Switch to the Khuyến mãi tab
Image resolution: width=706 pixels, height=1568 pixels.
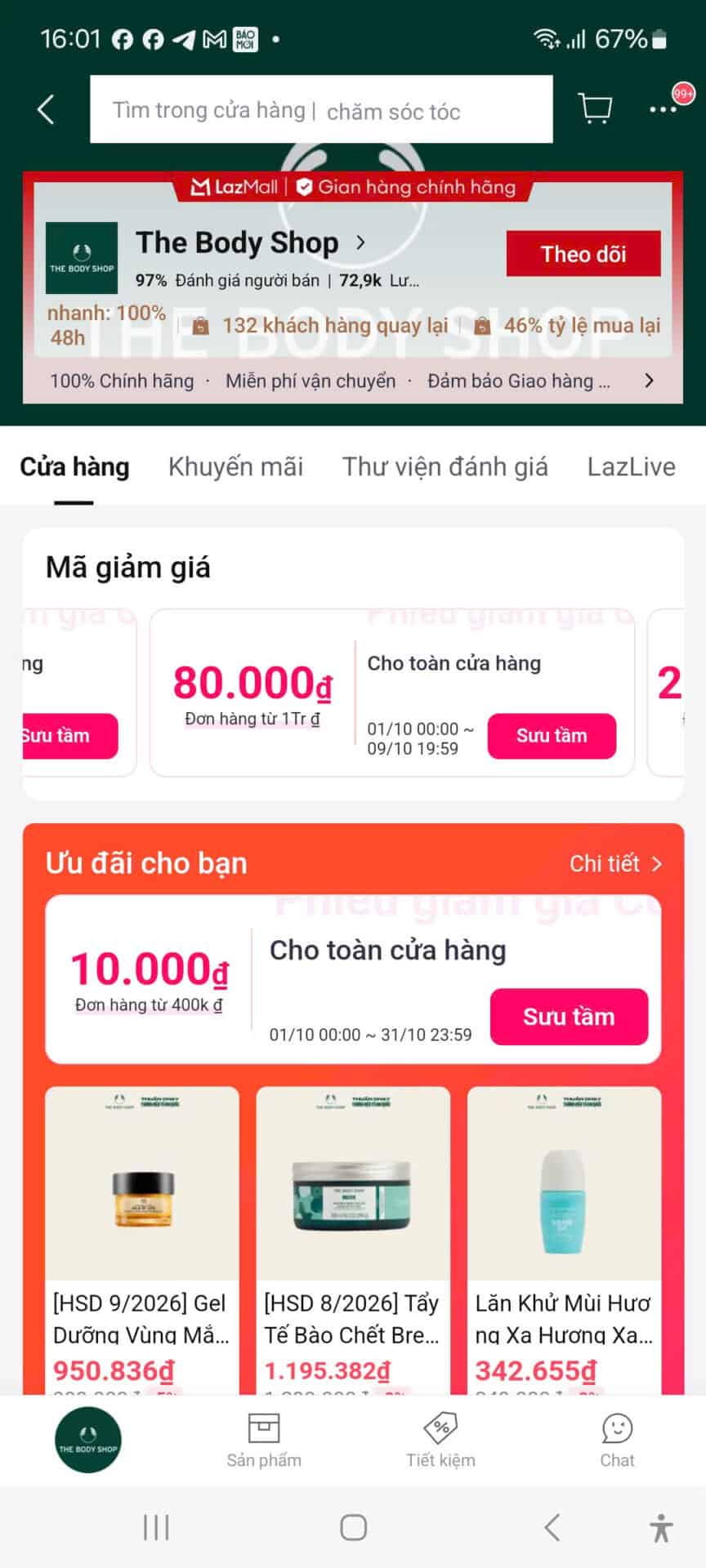point(235,467)
